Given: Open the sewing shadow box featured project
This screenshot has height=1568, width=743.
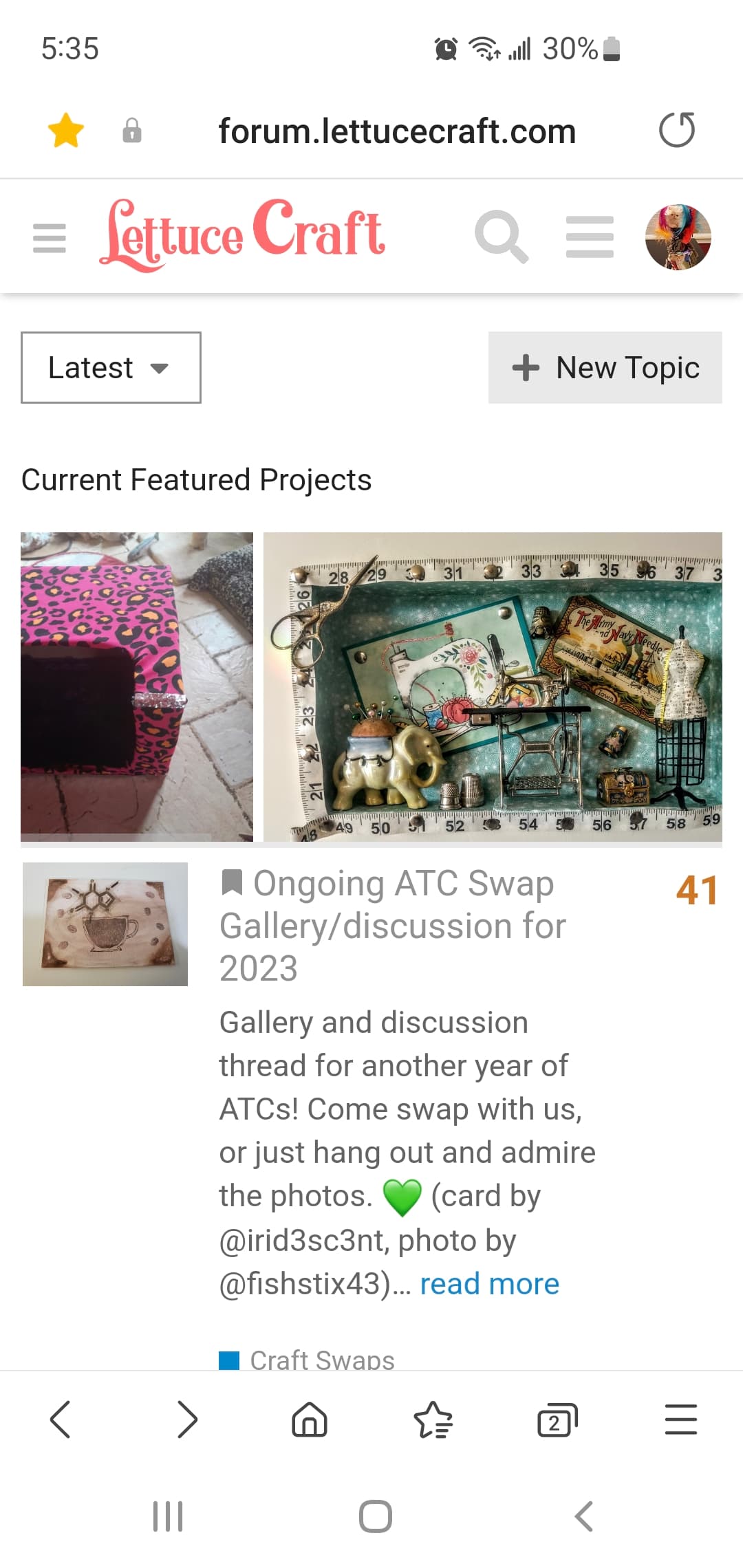Looking at the screenshot, I should tap(493, 686).
